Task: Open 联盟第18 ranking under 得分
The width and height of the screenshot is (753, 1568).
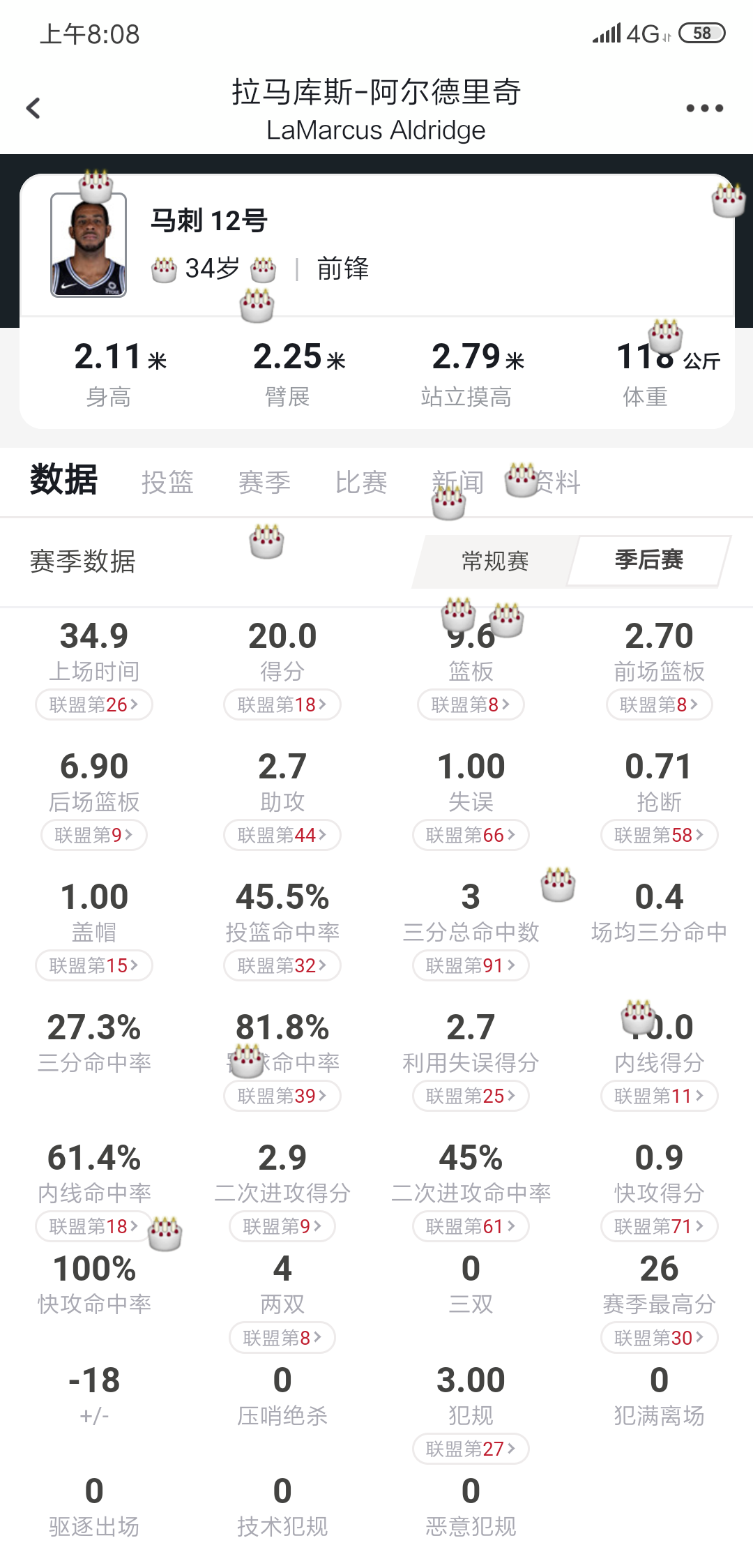Action: (x=282, y=704)
